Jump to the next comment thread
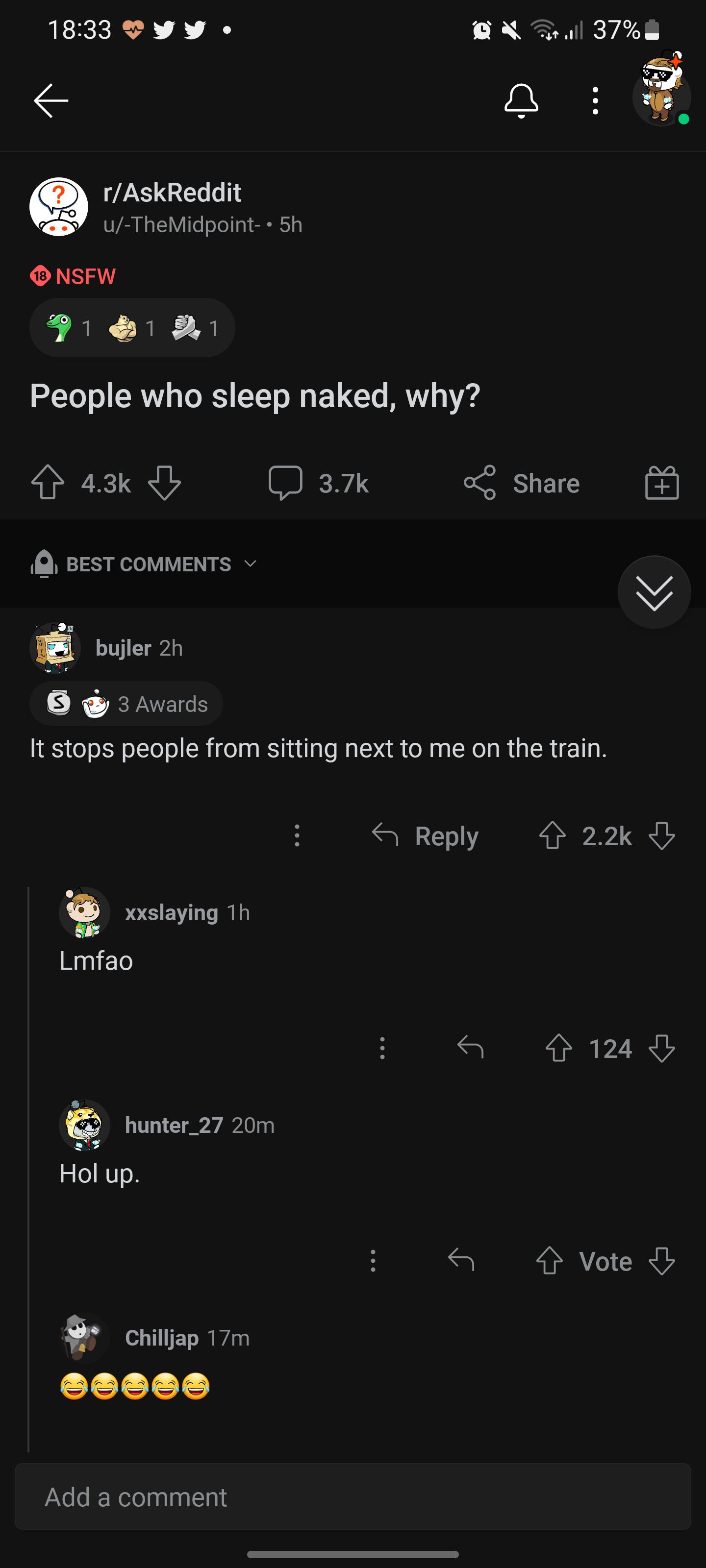 coord(654,591)
